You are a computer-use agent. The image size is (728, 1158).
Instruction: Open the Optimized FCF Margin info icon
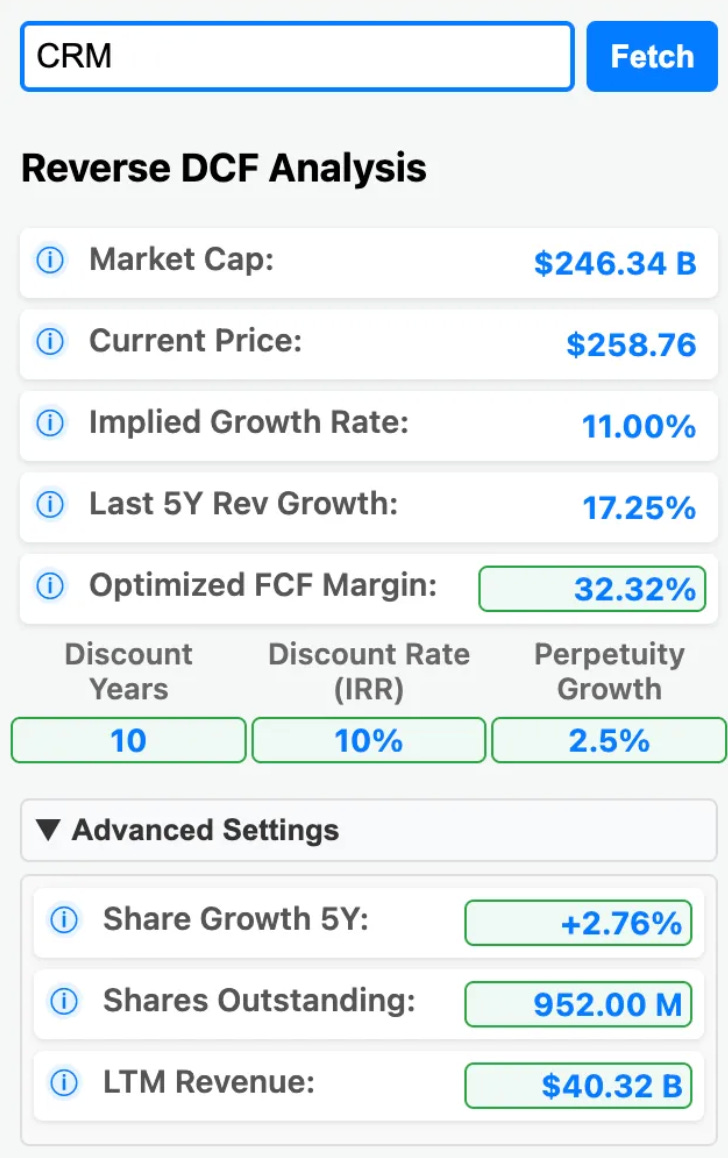coord(50,586)
